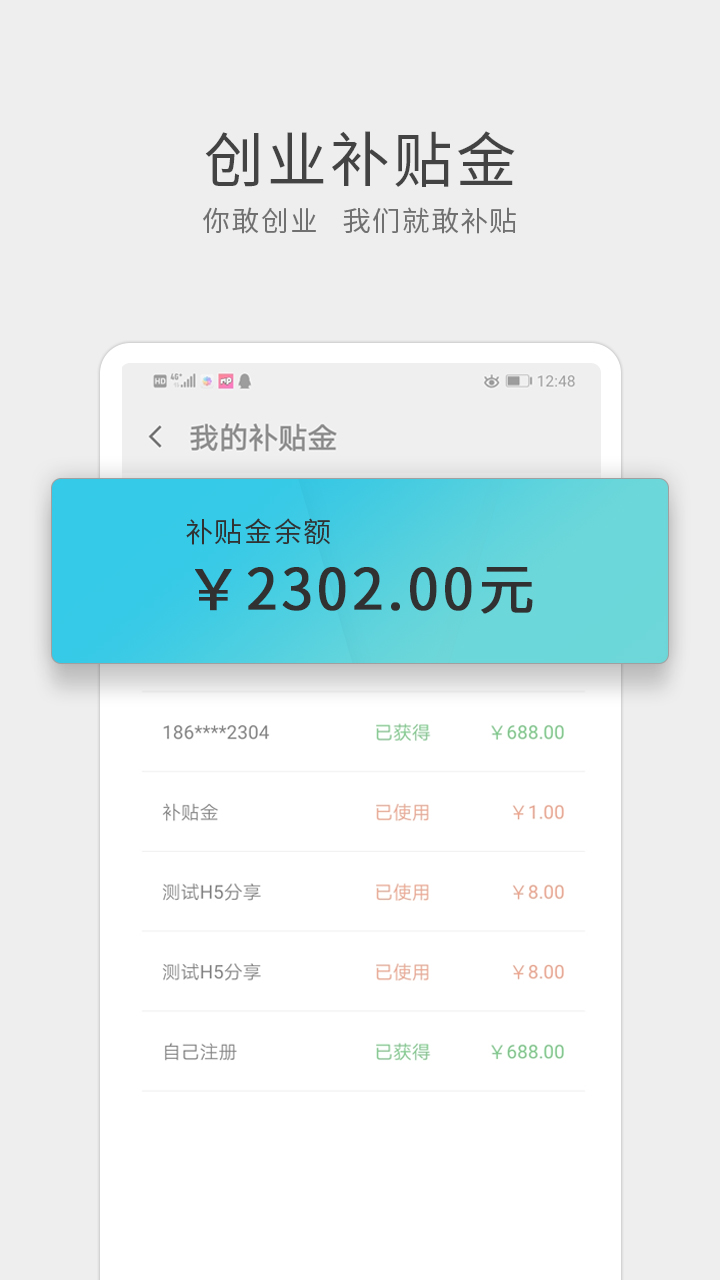Screen dimensions: 720x1280
Task: Select the 补贴金余额 balance card
Action: pos(360,570)
